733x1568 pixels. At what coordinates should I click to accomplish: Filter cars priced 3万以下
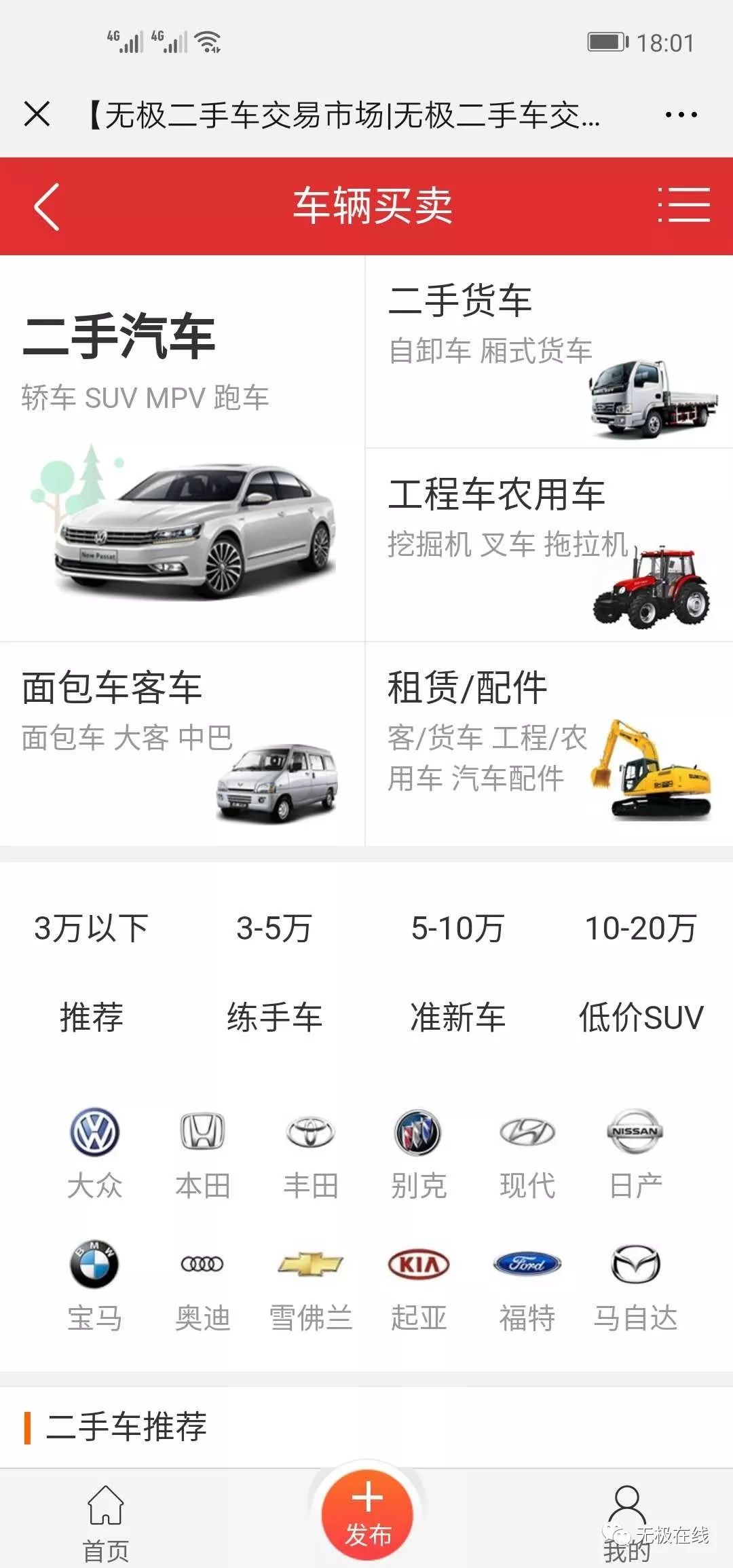coord(91,928)
